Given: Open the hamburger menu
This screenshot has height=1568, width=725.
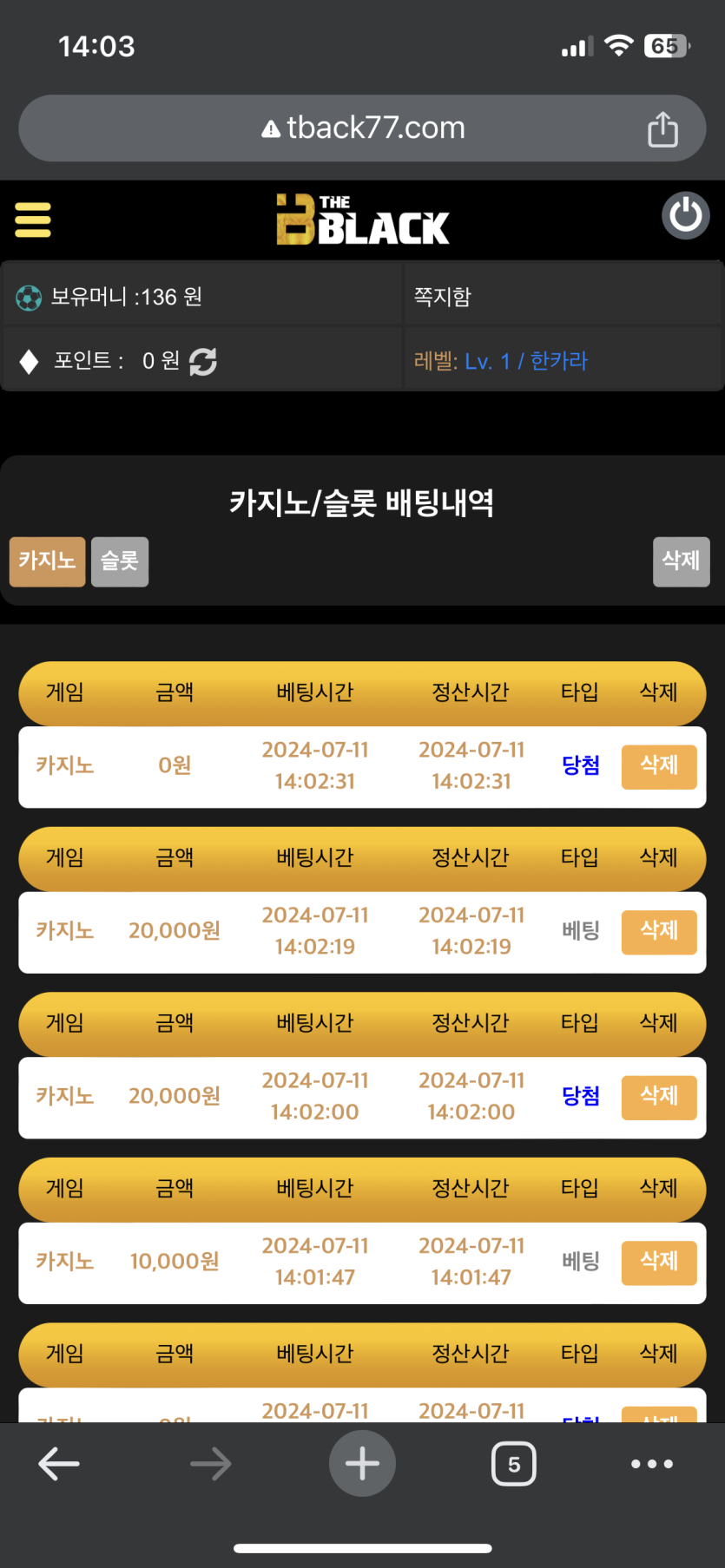Looking at the screenshot, I should [x=33, y=220].
